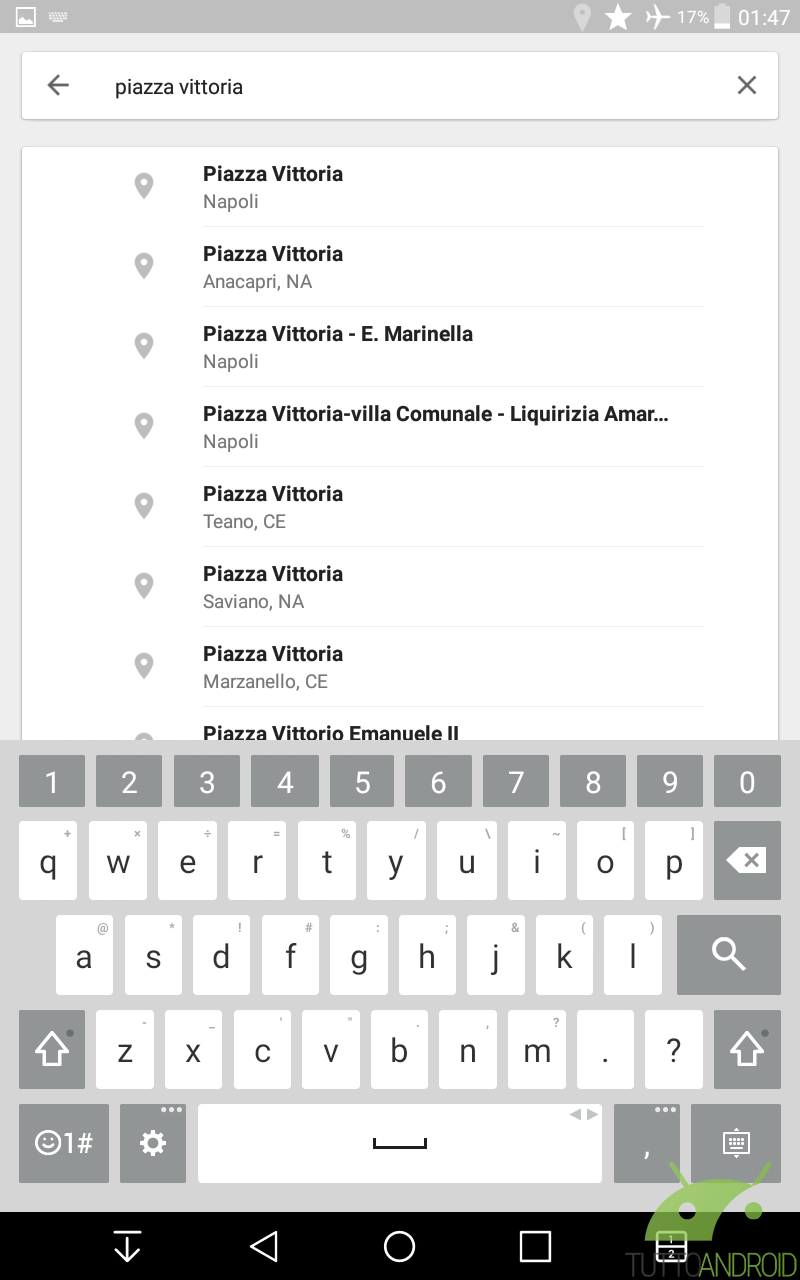
Task: Open keyboard settings via the gear key
Action: (153, 1143)
